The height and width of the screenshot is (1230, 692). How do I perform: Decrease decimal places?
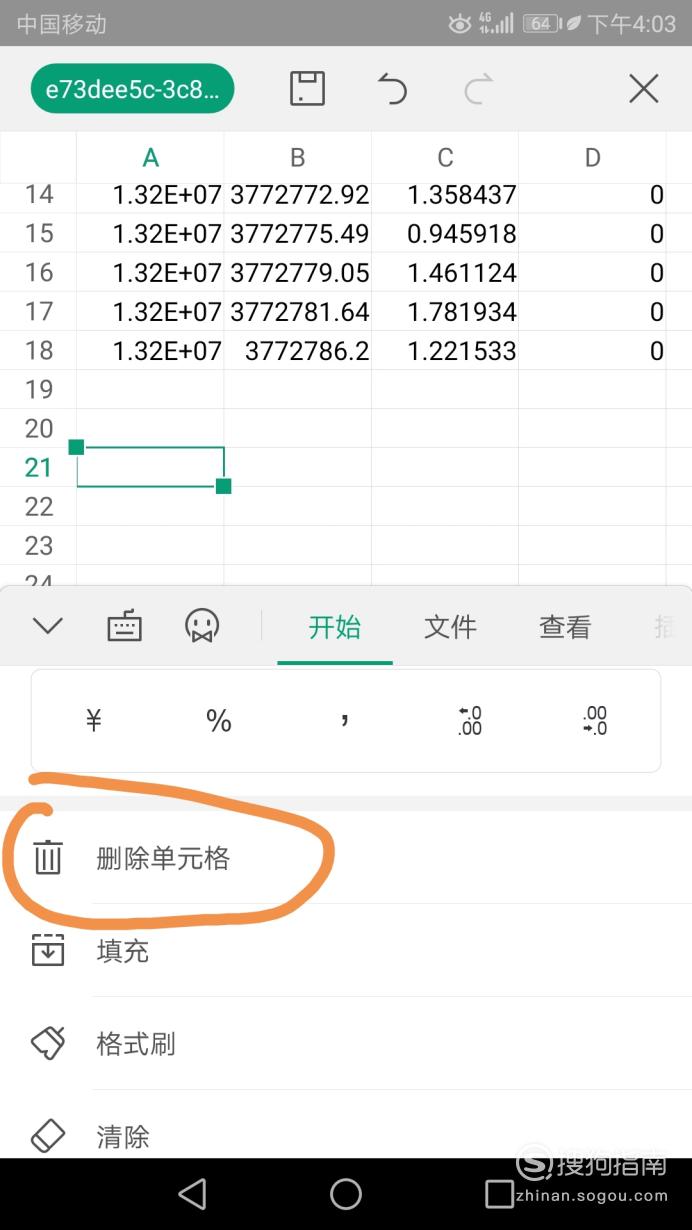coord(594,720)
